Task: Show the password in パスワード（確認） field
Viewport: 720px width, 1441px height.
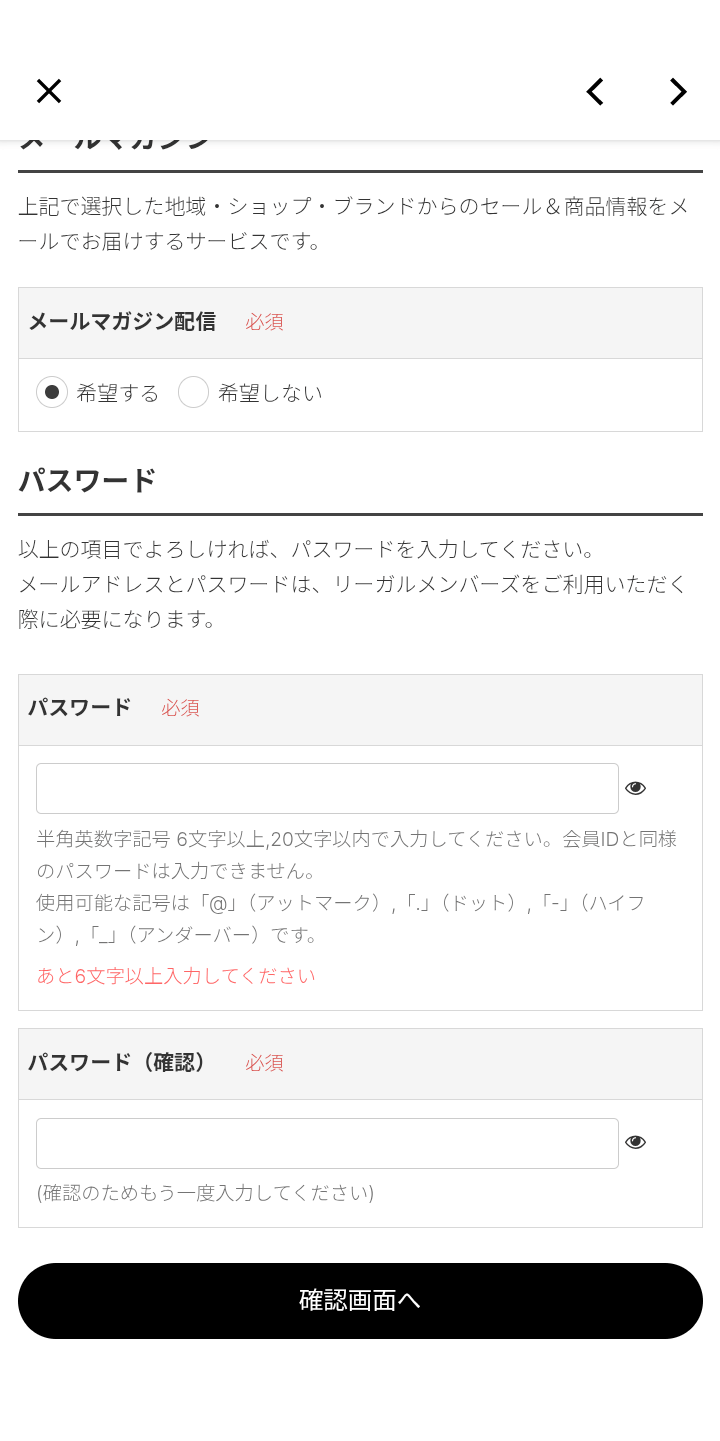Action: pyautogui.click(x=636, y=1143)
